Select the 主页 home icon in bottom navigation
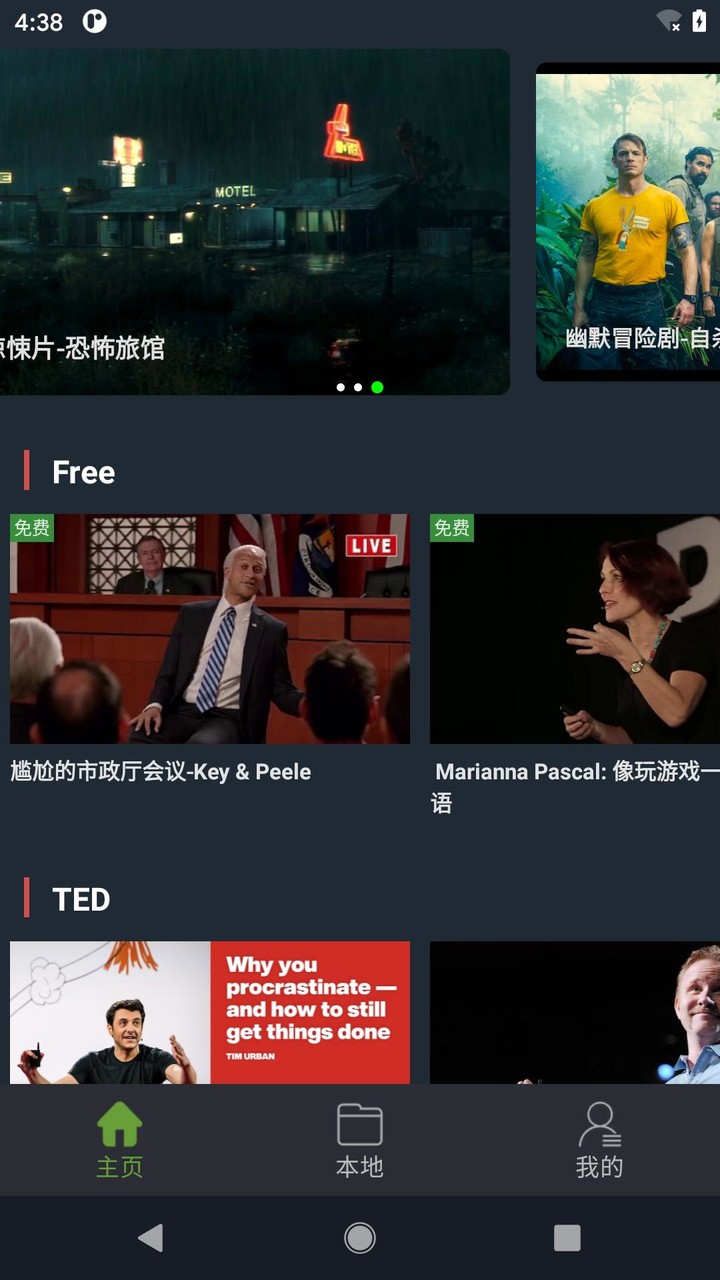720x1280 pixels. [120, 1124]
